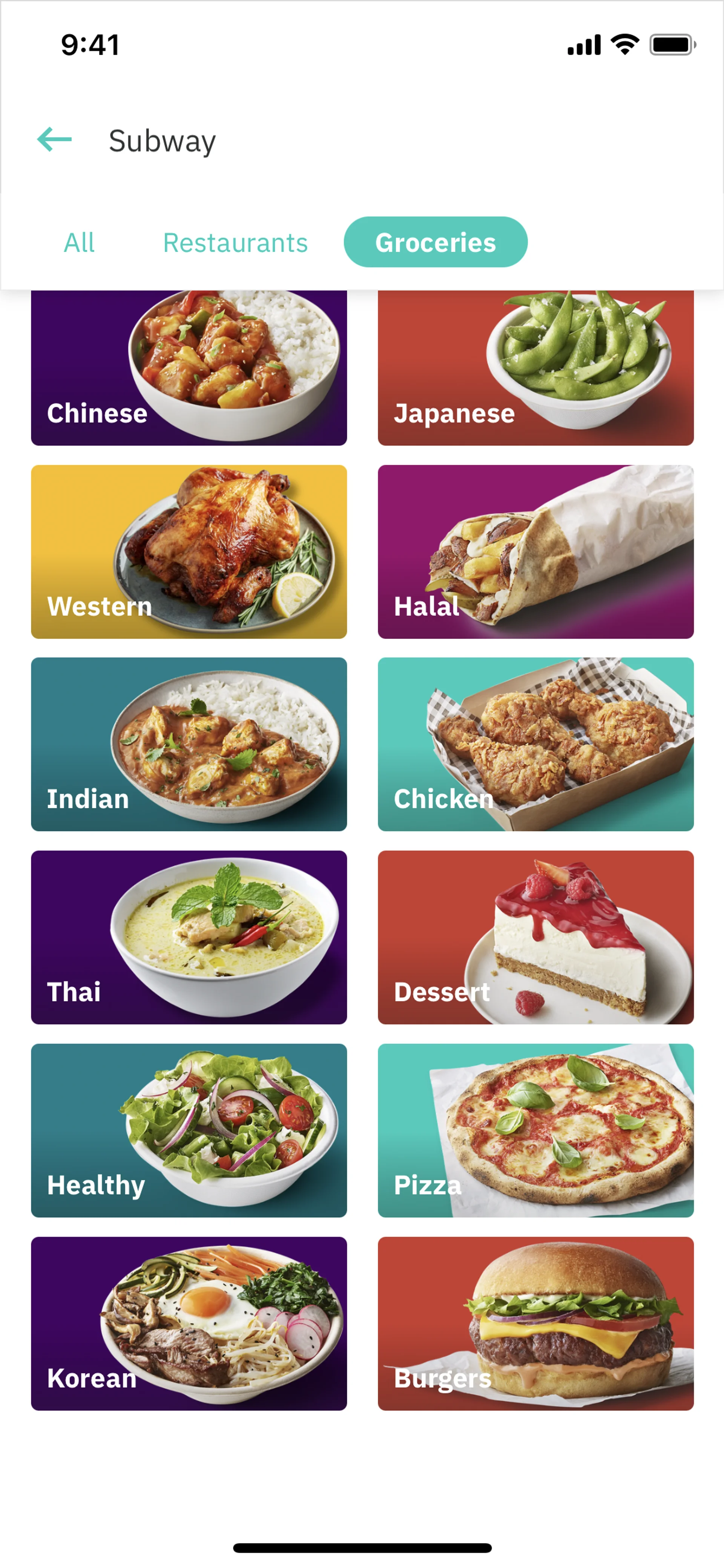Open the Dessert category
Viewport: 724px width, 1568px height.
coord(535,937)
